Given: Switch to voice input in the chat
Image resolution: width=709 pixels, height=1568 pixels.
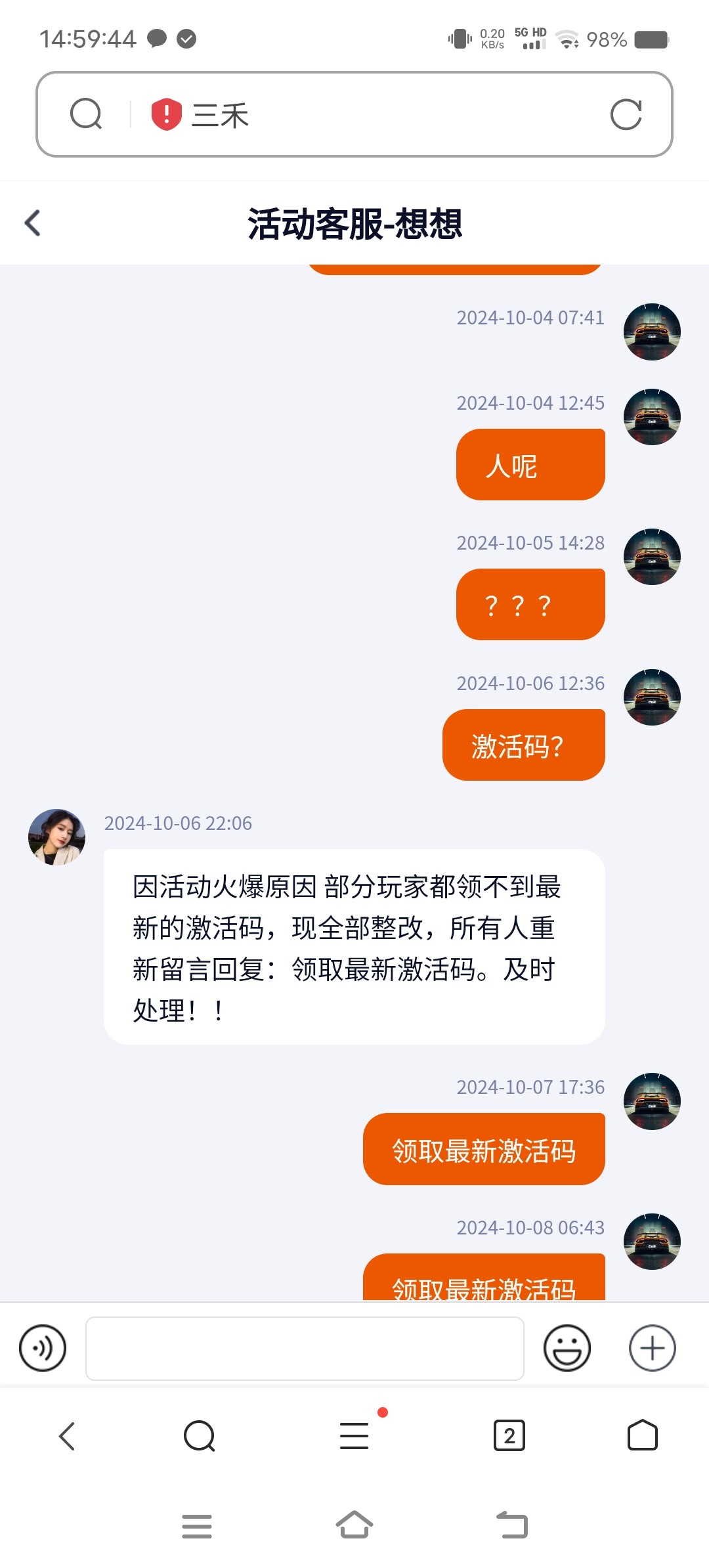Looking at the screenshot, I should (43, 1348).
